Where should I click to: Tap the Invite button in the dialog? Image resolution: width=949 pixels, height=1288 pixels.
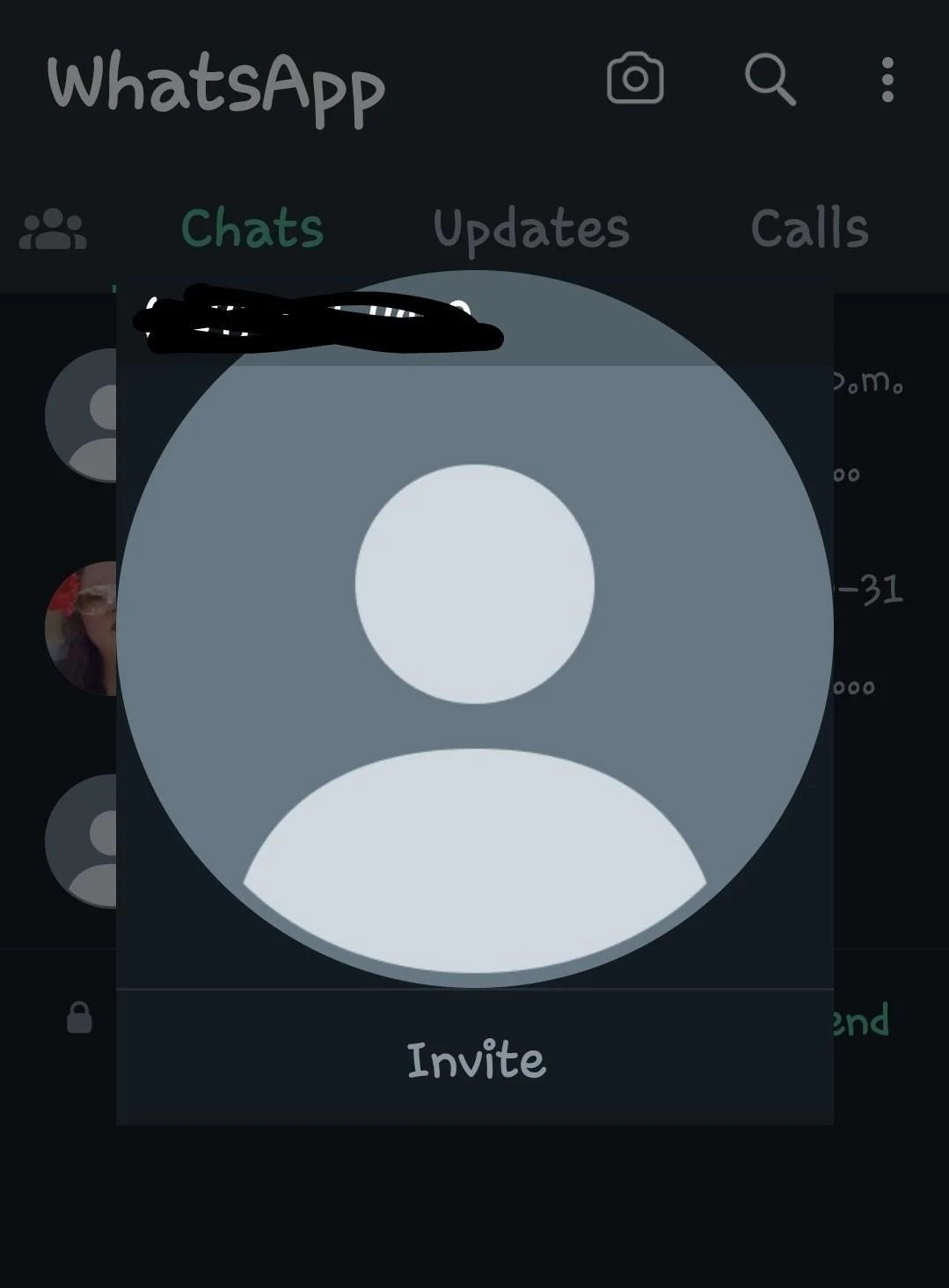point(475,1060)
